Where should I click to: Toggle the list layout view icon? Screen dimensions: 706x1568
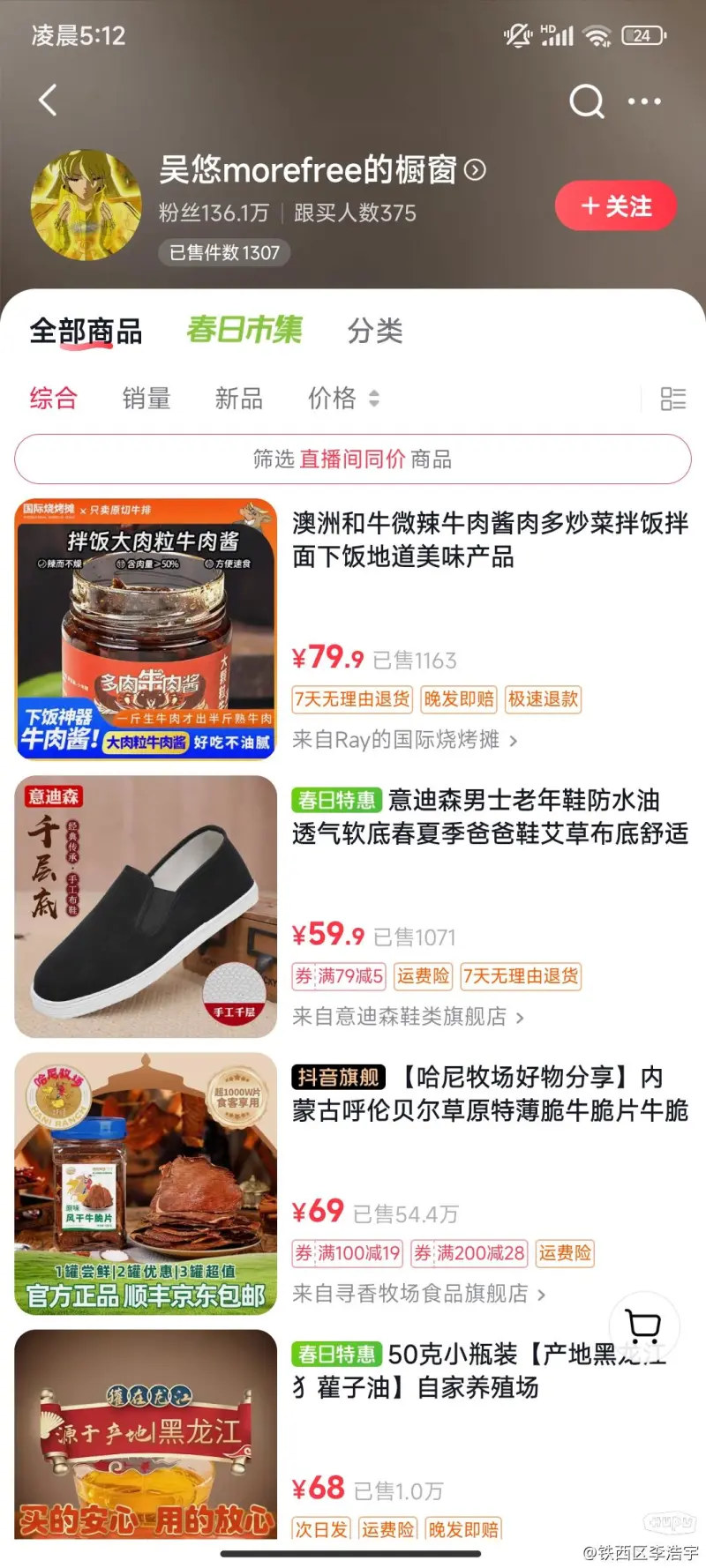pos(673,399)
